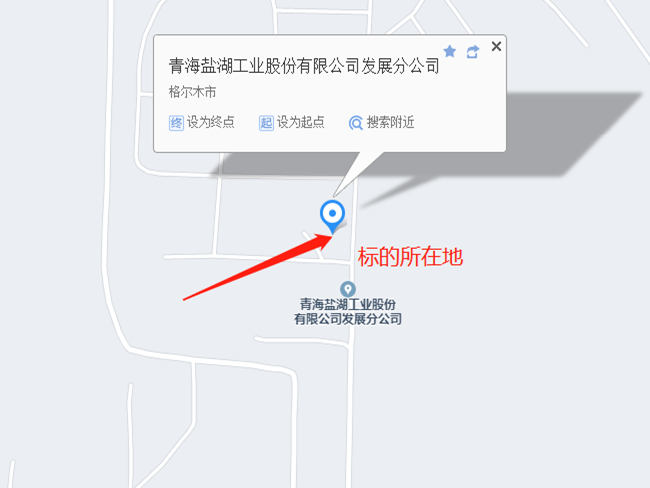This screenshot has width=650, height=488.
Task: Share this location
Action: click(473, 50)
